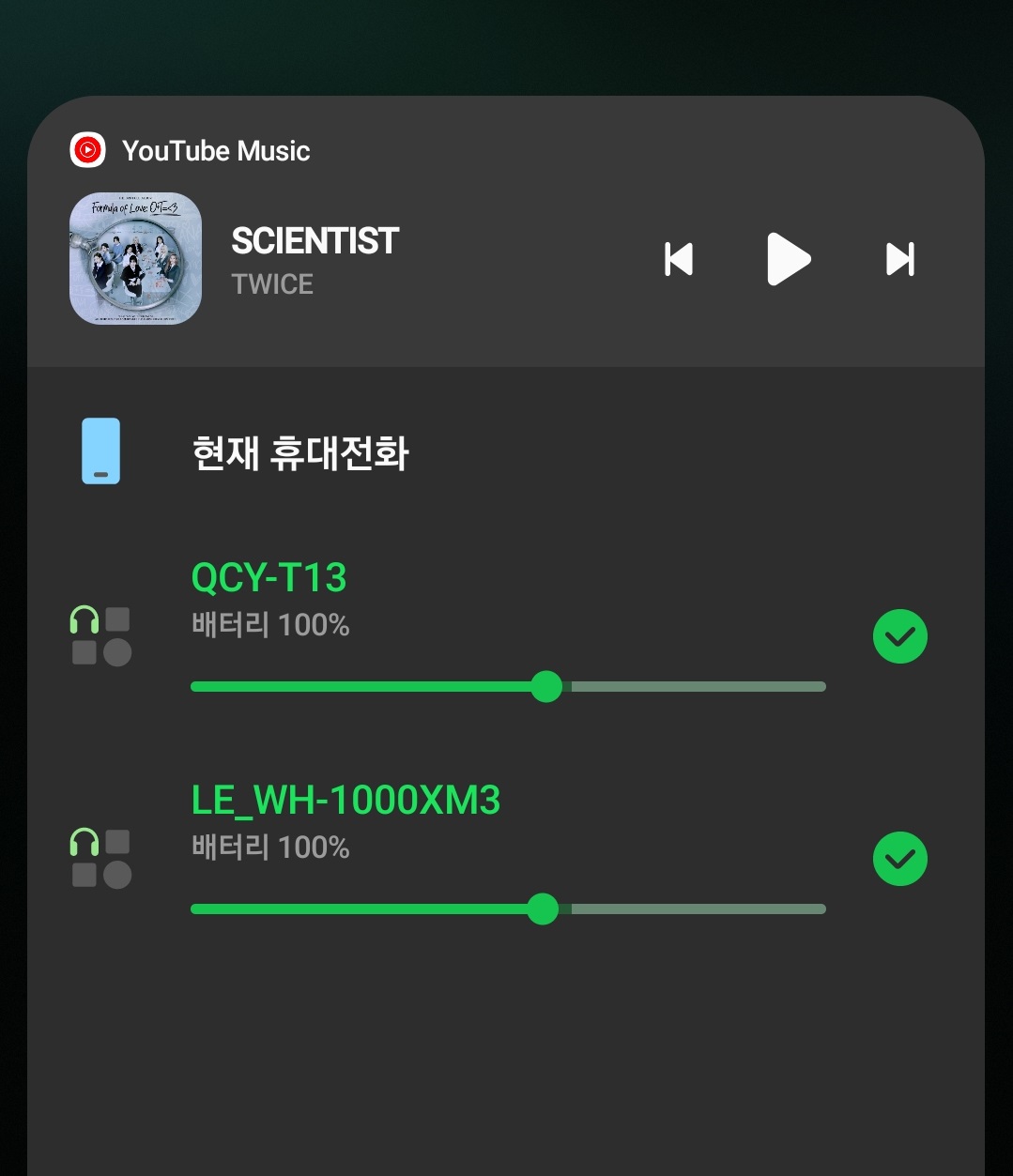Open the LE_WH-1000XM3 device name

click(345, 801)
